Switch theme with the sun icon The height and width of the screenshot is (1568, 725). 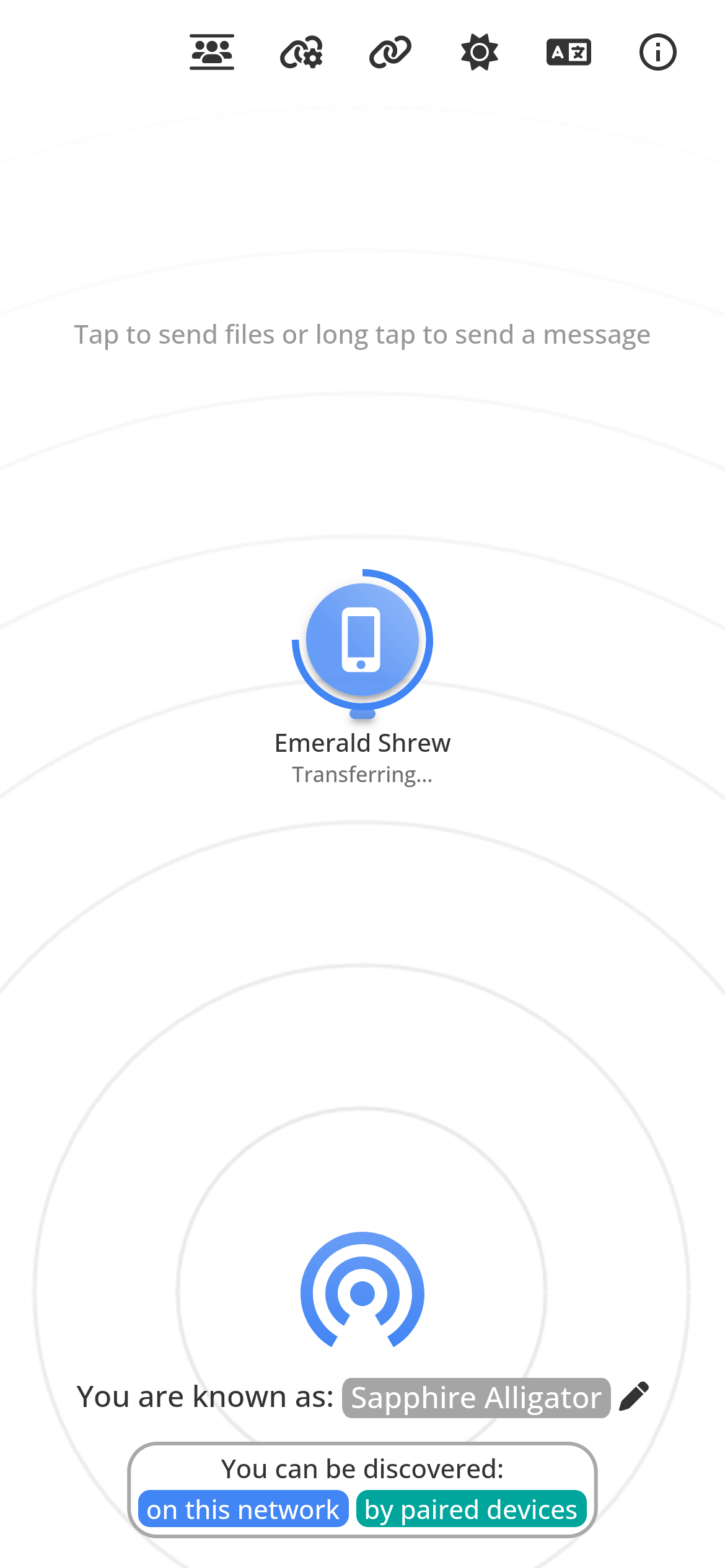480,52
